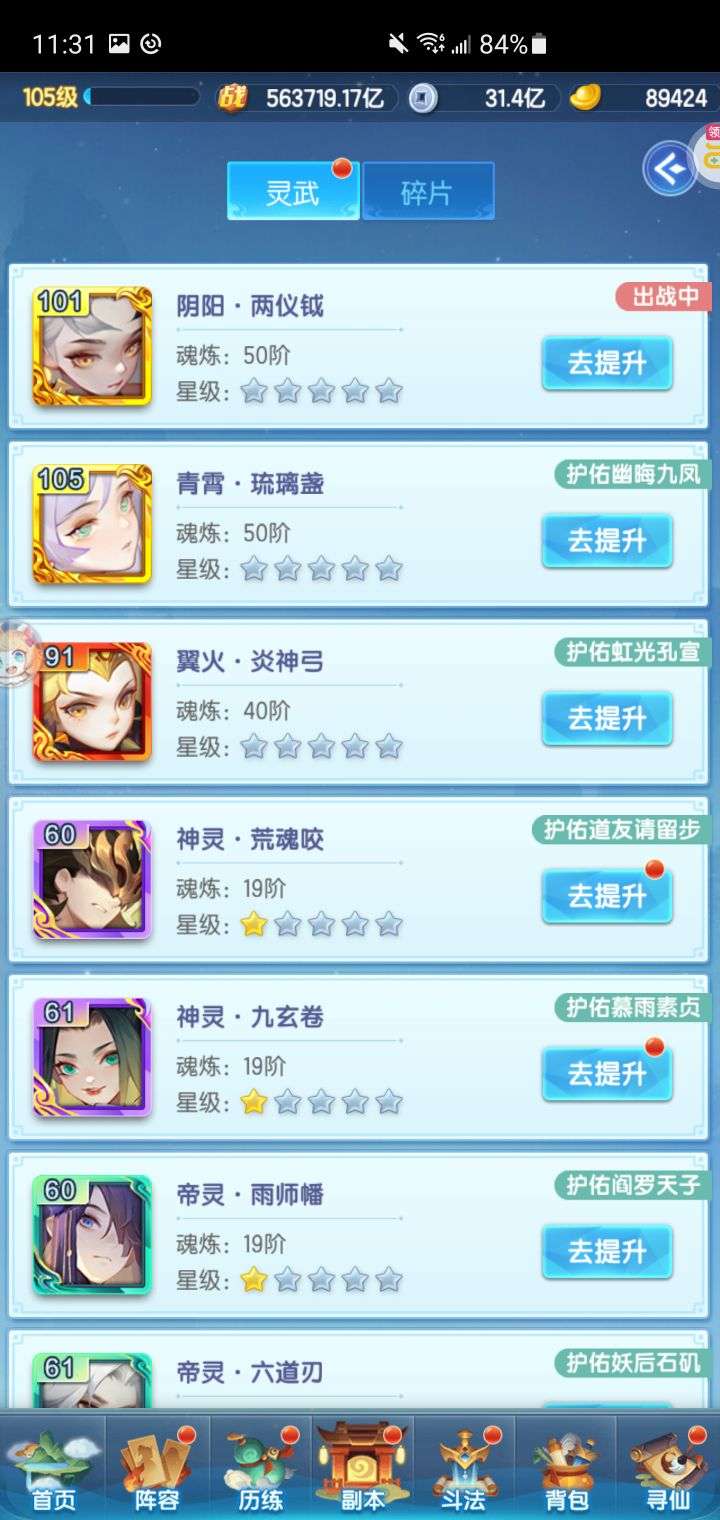Open the 背包 bottom tab
720x1520 pixels.
[x=566, y=1467]
